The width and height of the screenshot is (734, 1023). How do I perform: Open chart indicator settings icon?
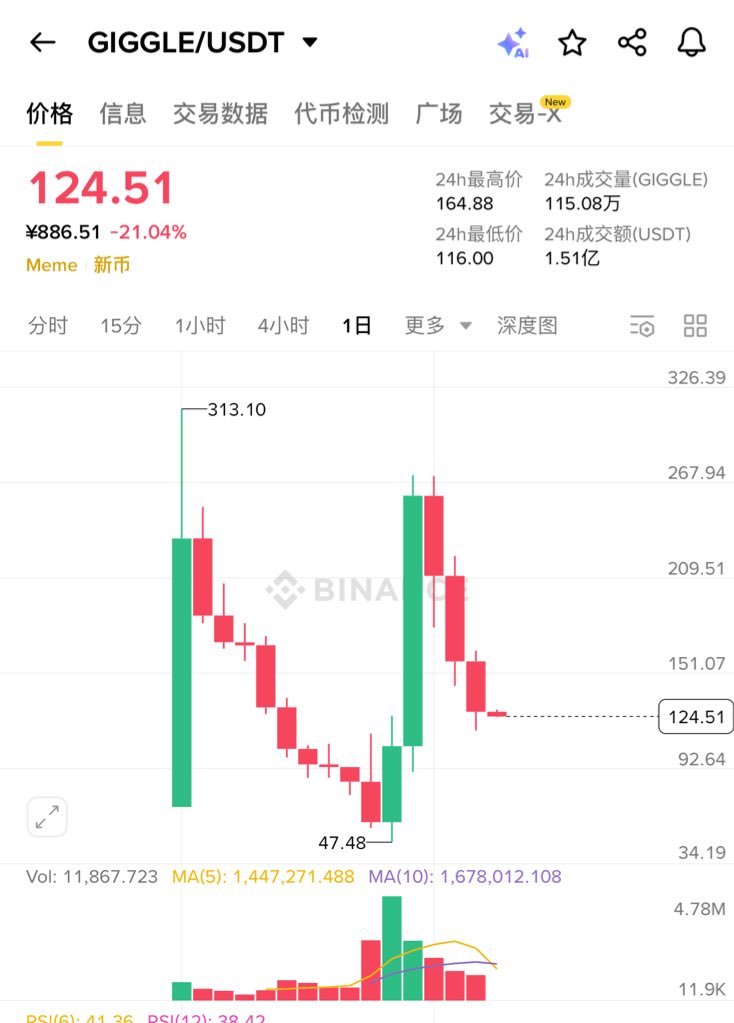click(x=642, y=326)
